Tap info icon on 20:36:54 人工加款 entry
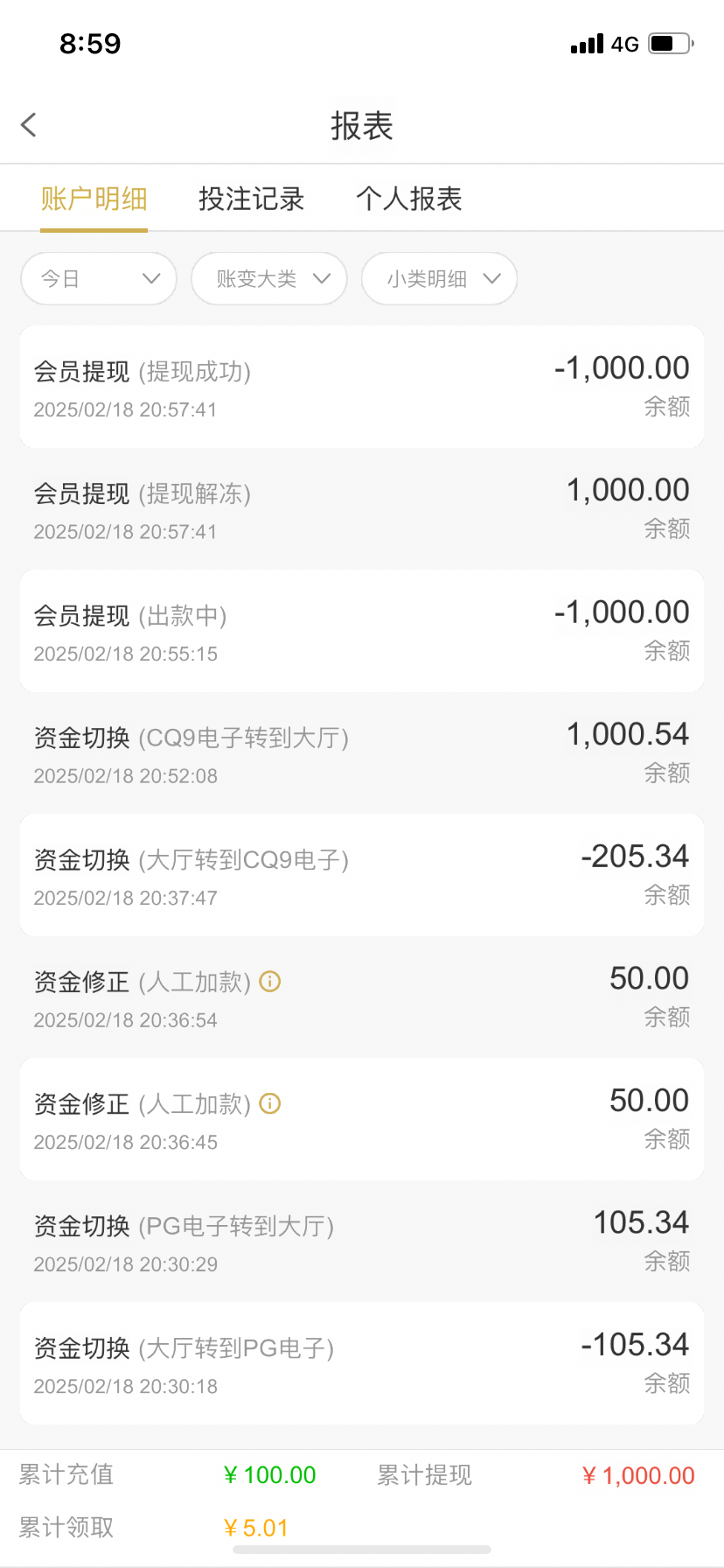The image size is (724, 1568). click(270, 982)
